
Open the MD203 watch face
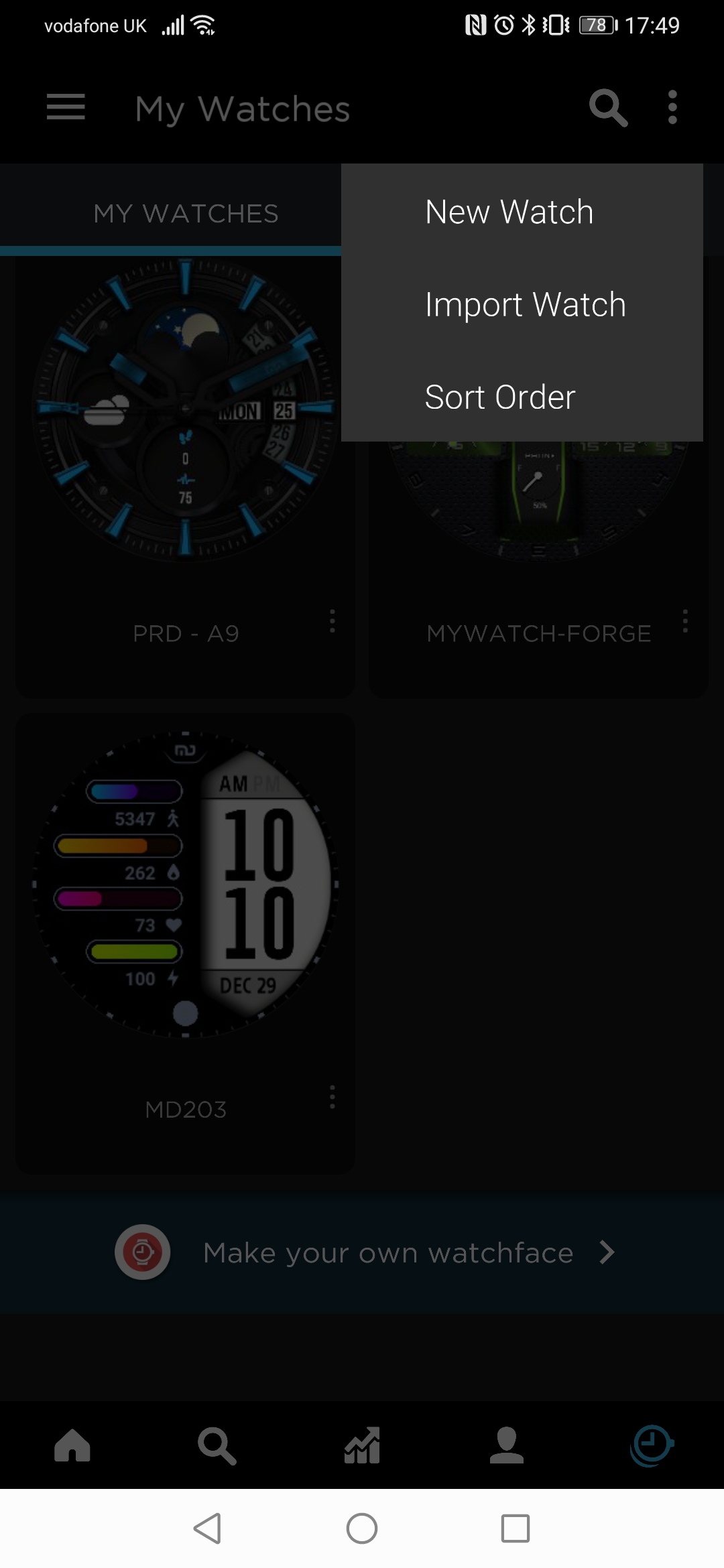pyautogui.click(x=185, y=885)
